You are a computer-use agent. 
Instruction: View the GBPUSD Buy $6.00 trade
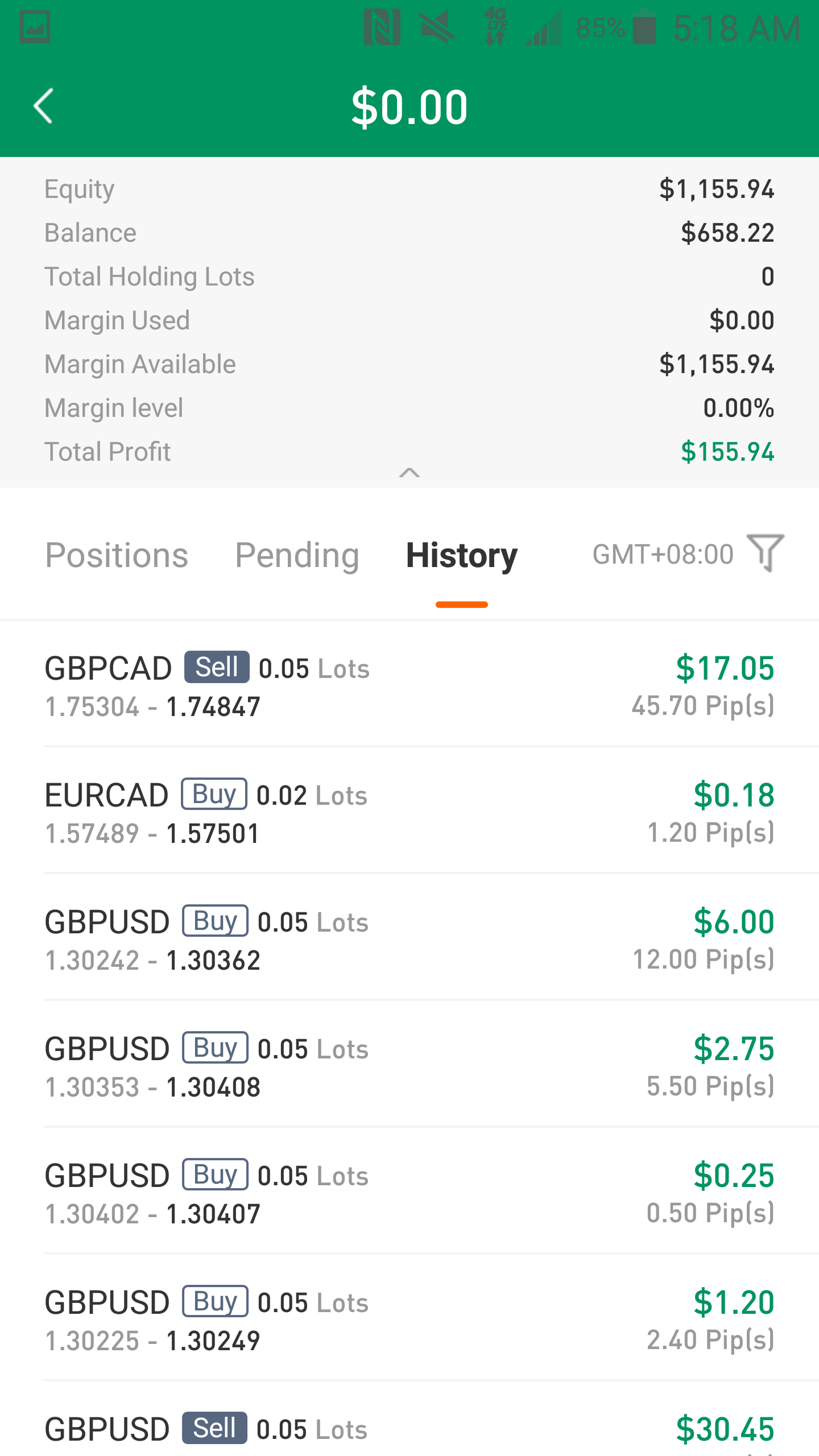tap(409, 938)
